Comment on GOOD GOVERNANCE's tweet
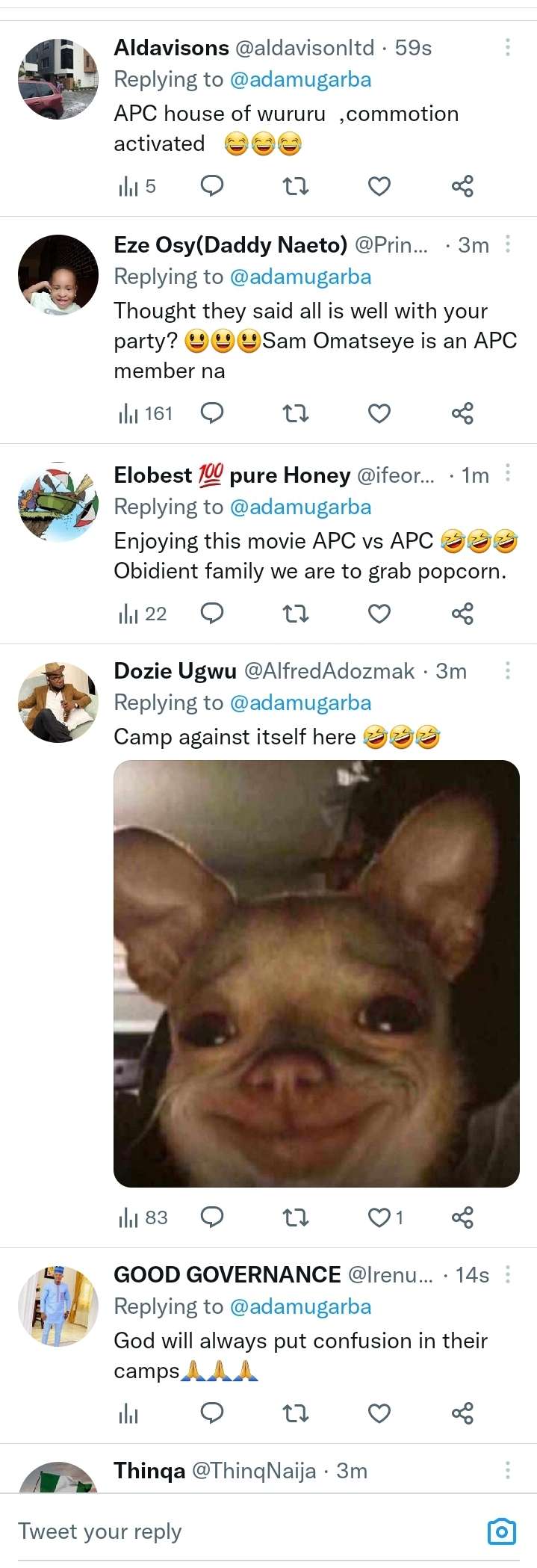This screenshot has height=1568, width=537. 213,1413
